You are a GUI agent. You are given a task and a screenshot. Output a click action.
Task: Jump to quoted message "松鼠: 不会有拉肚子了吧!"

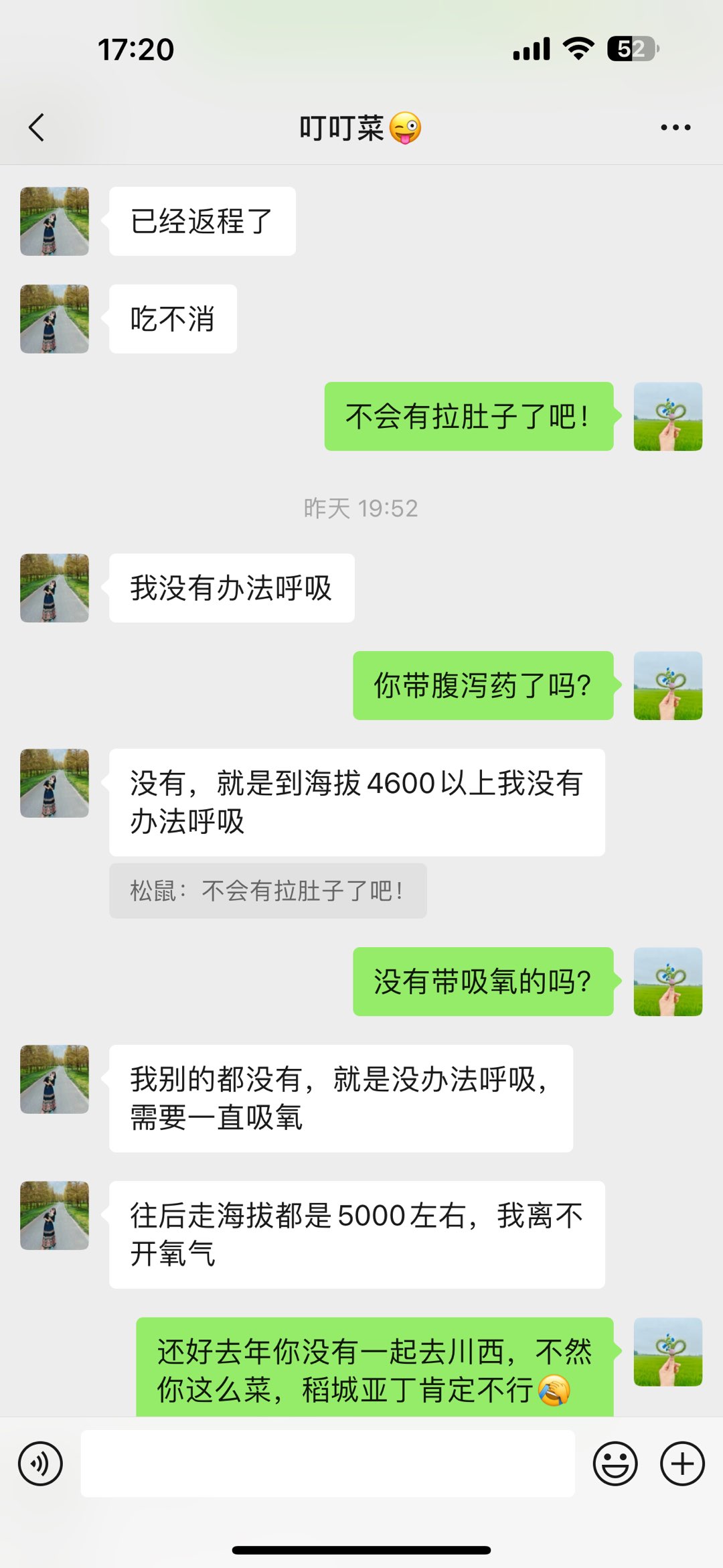click(x=268, y=891)
